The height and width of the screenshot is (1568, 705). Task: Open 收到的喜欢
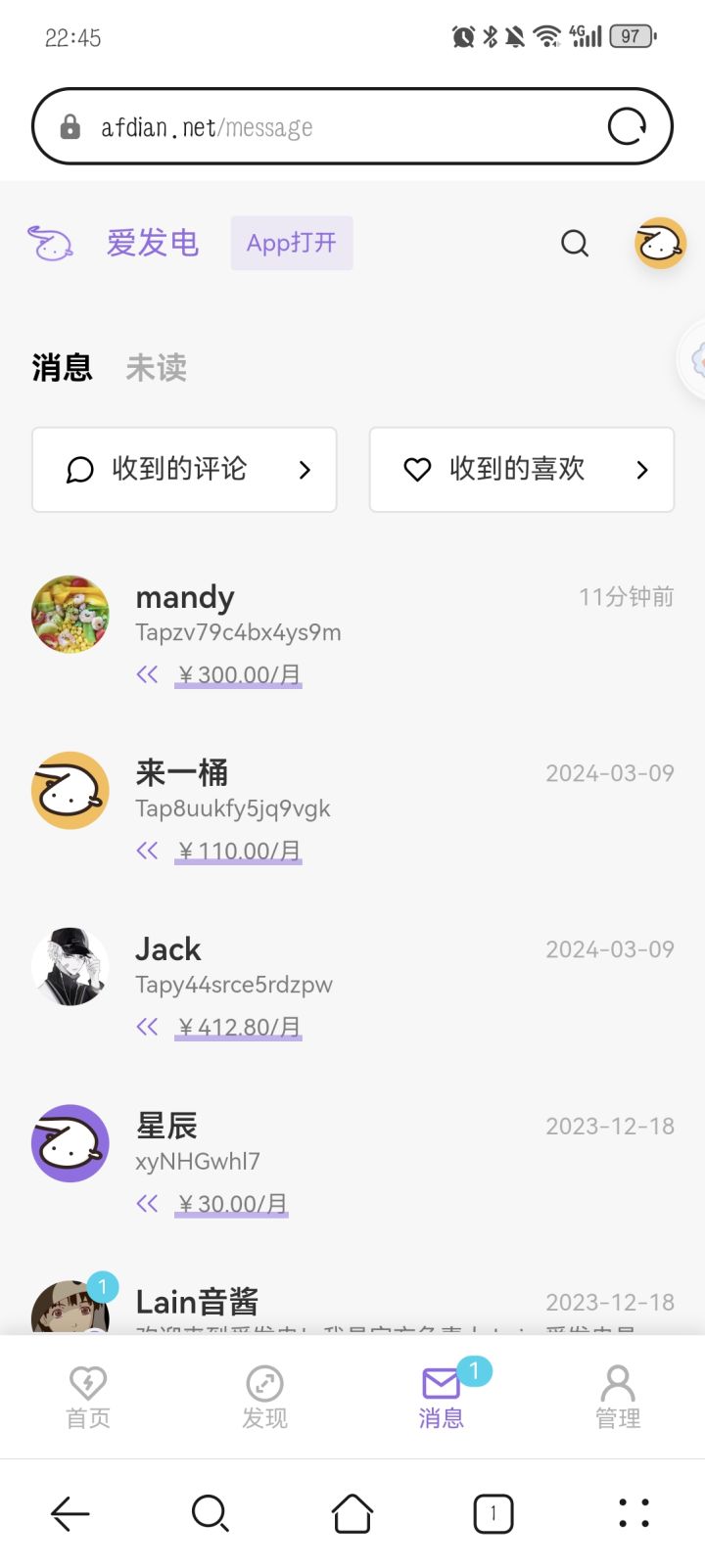tap(521, 470)
